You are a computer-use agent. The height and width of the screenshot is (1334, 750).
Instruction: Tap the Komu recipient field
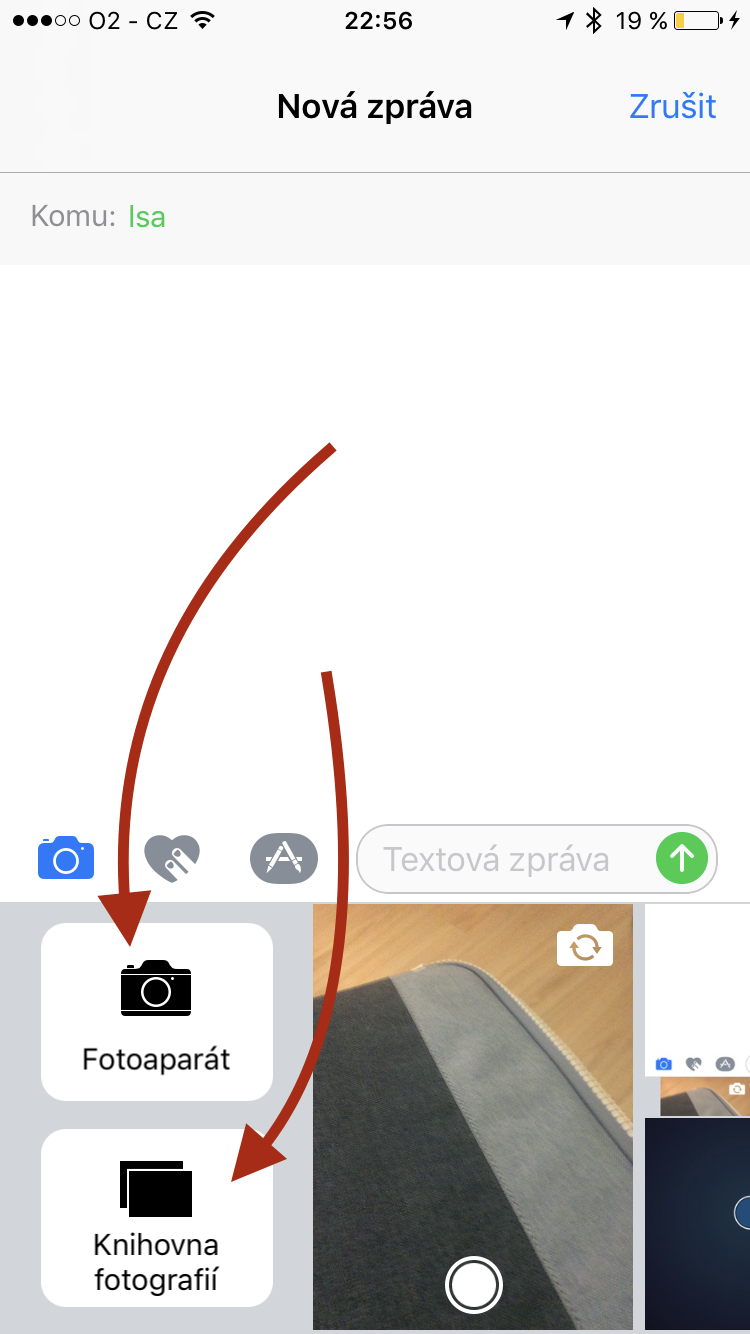pos(400,217)
